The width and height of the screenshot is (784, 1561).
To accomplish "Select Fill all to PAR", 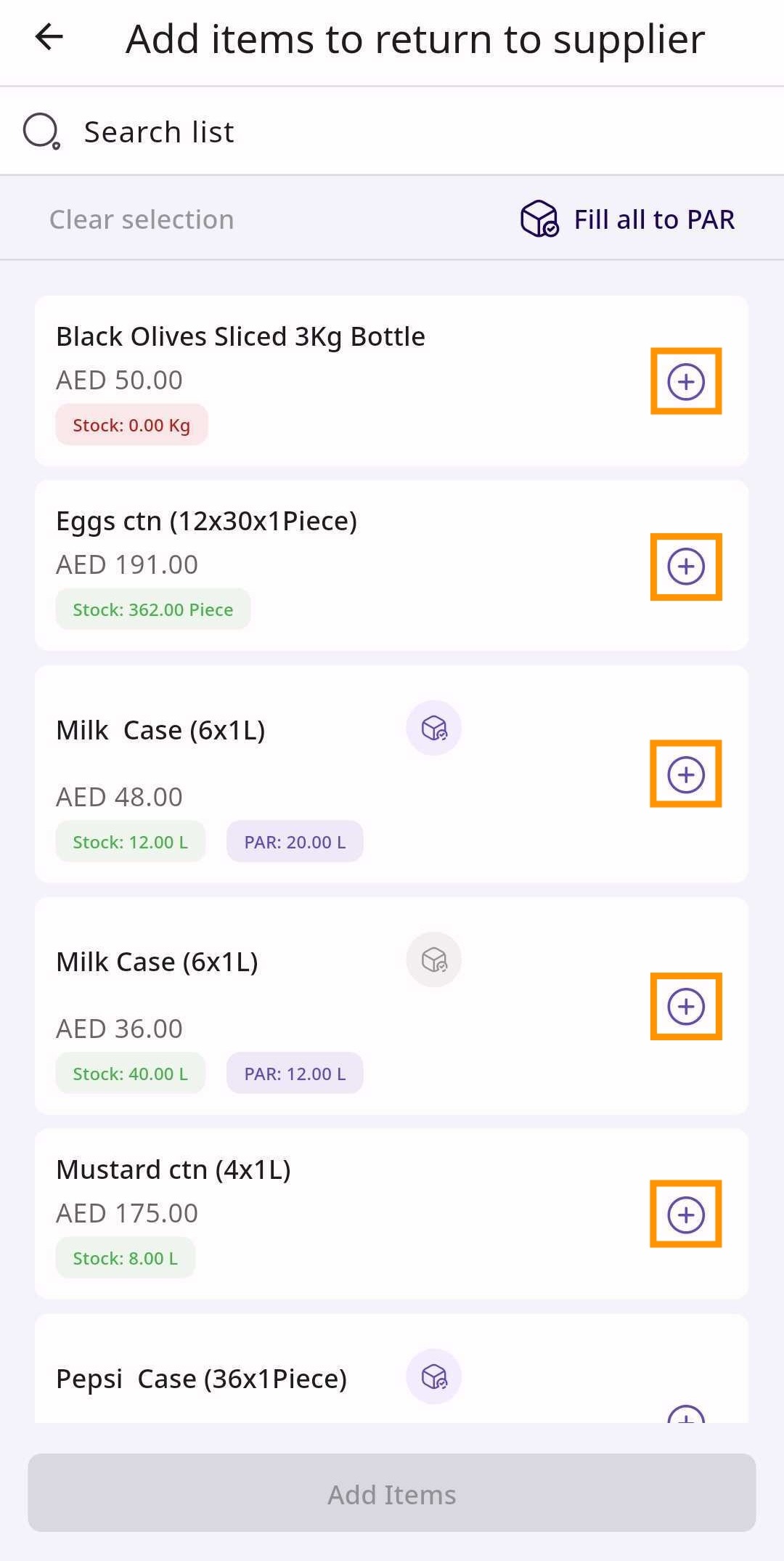I will (x=628, y=219).
